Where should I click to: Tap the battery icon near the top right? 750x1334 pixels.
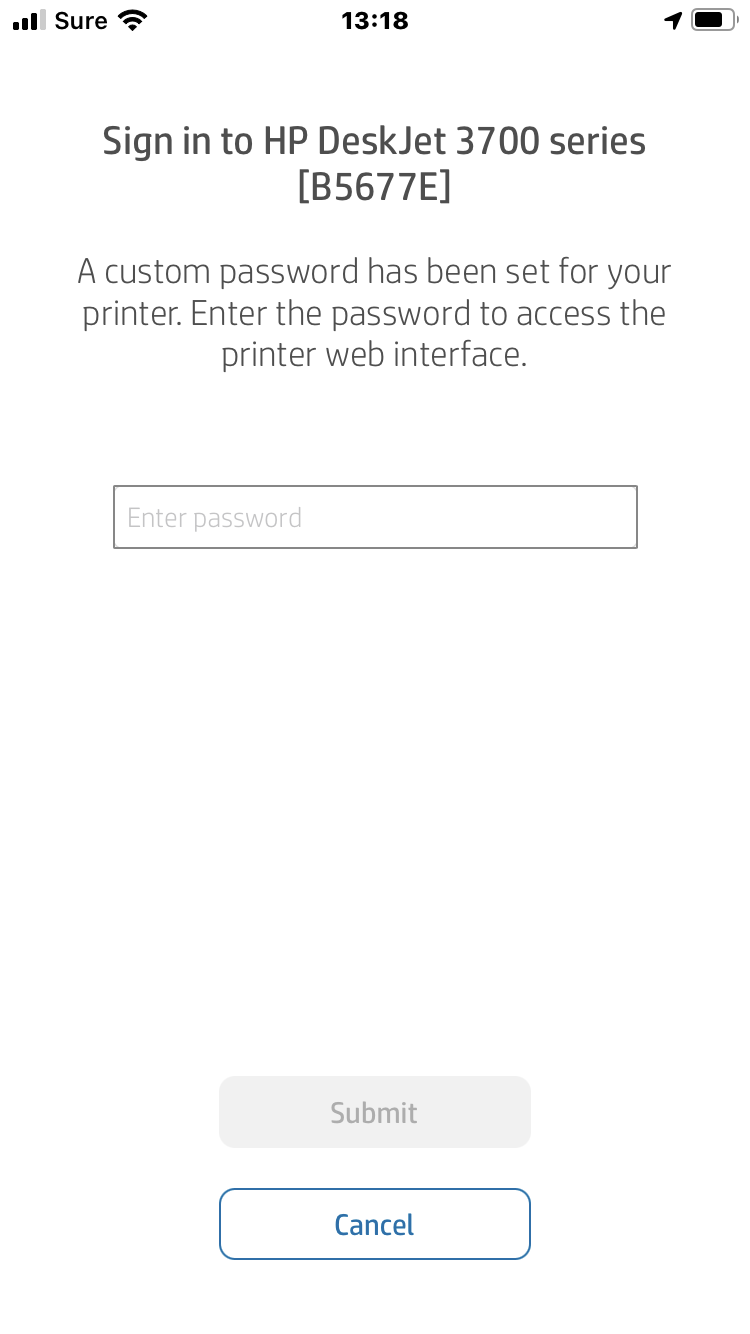tap(714, 19)
